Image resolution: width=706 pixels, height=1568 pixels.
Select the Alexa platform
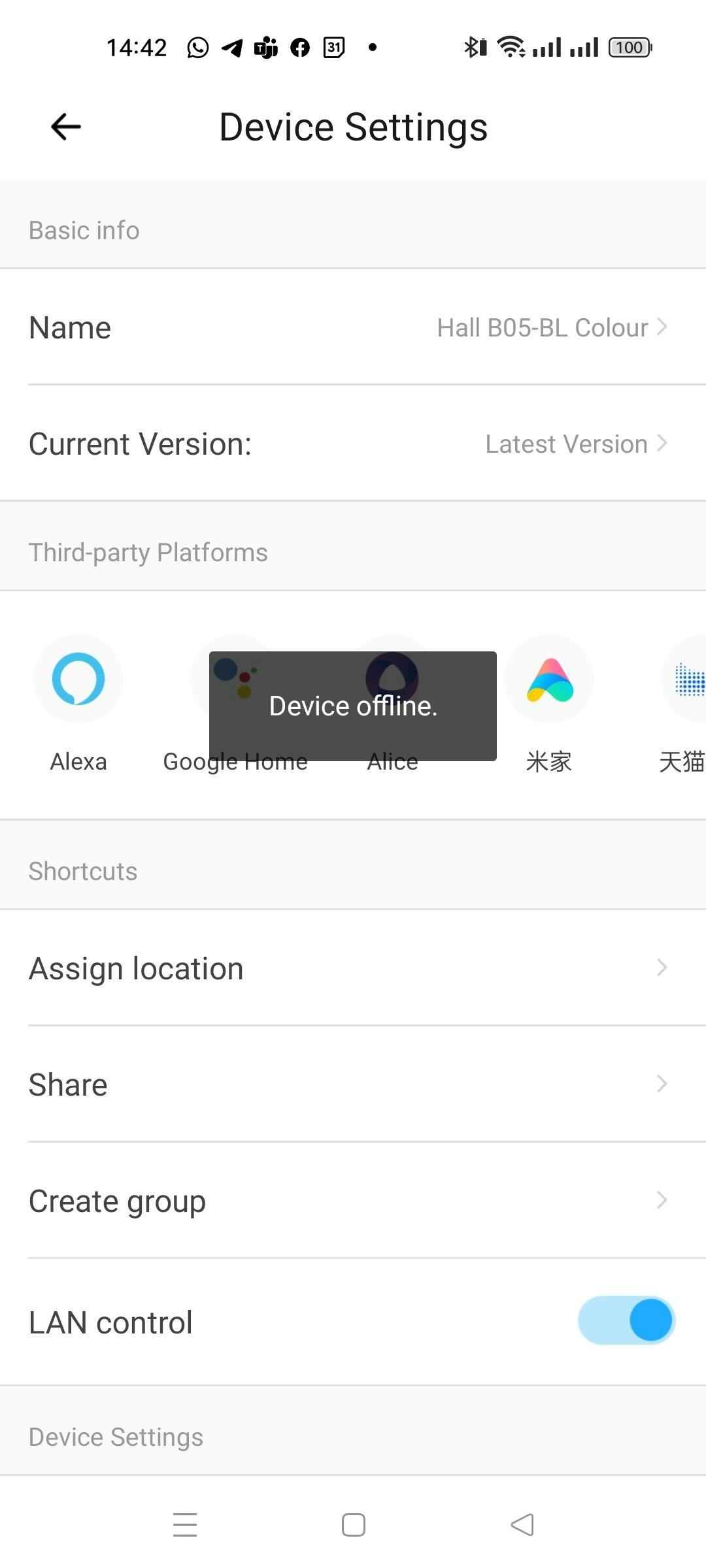pyautogui.click(x=78, y=679)
